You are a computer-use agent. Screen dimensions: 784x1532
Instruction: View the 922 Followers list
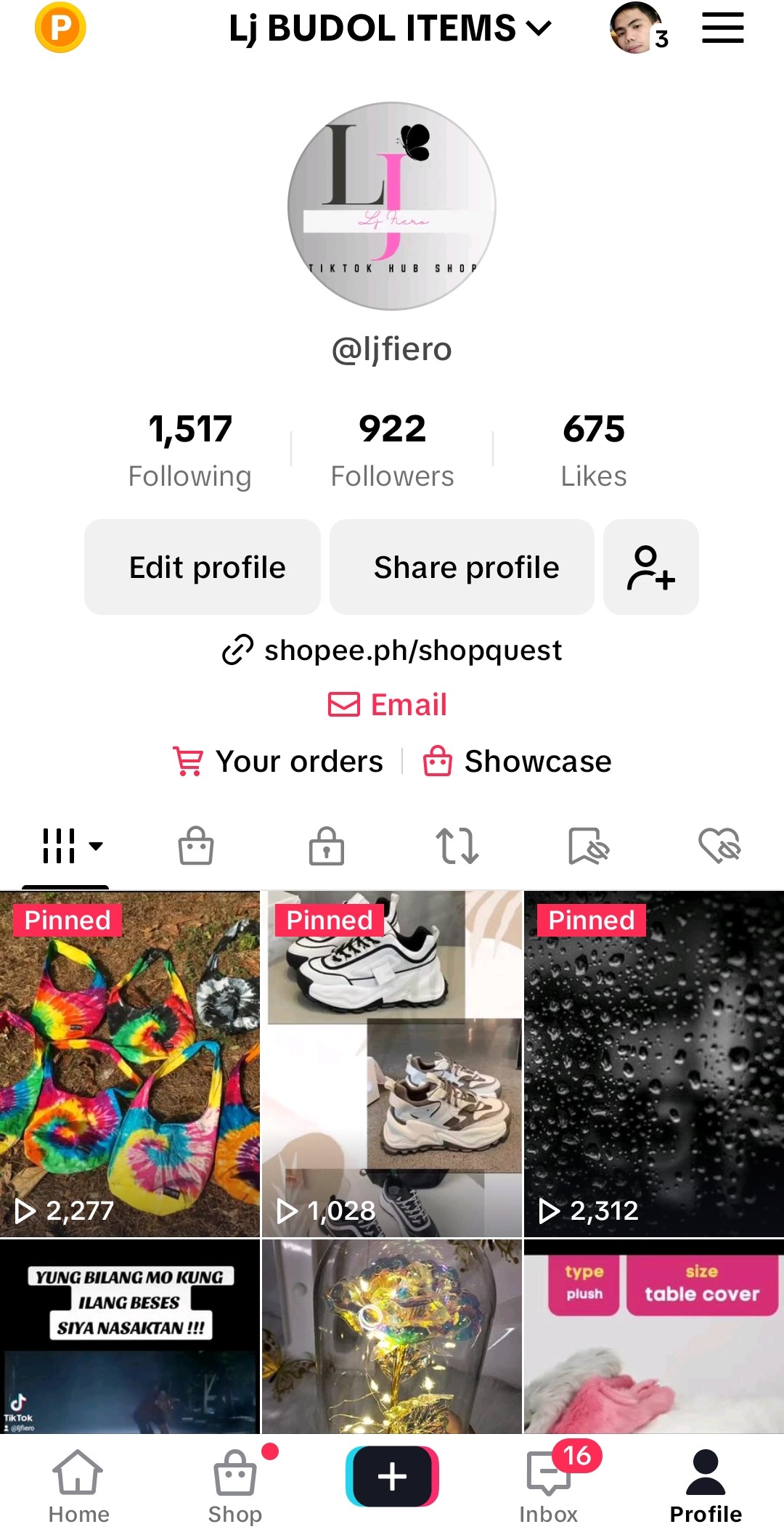pos(392,449)
